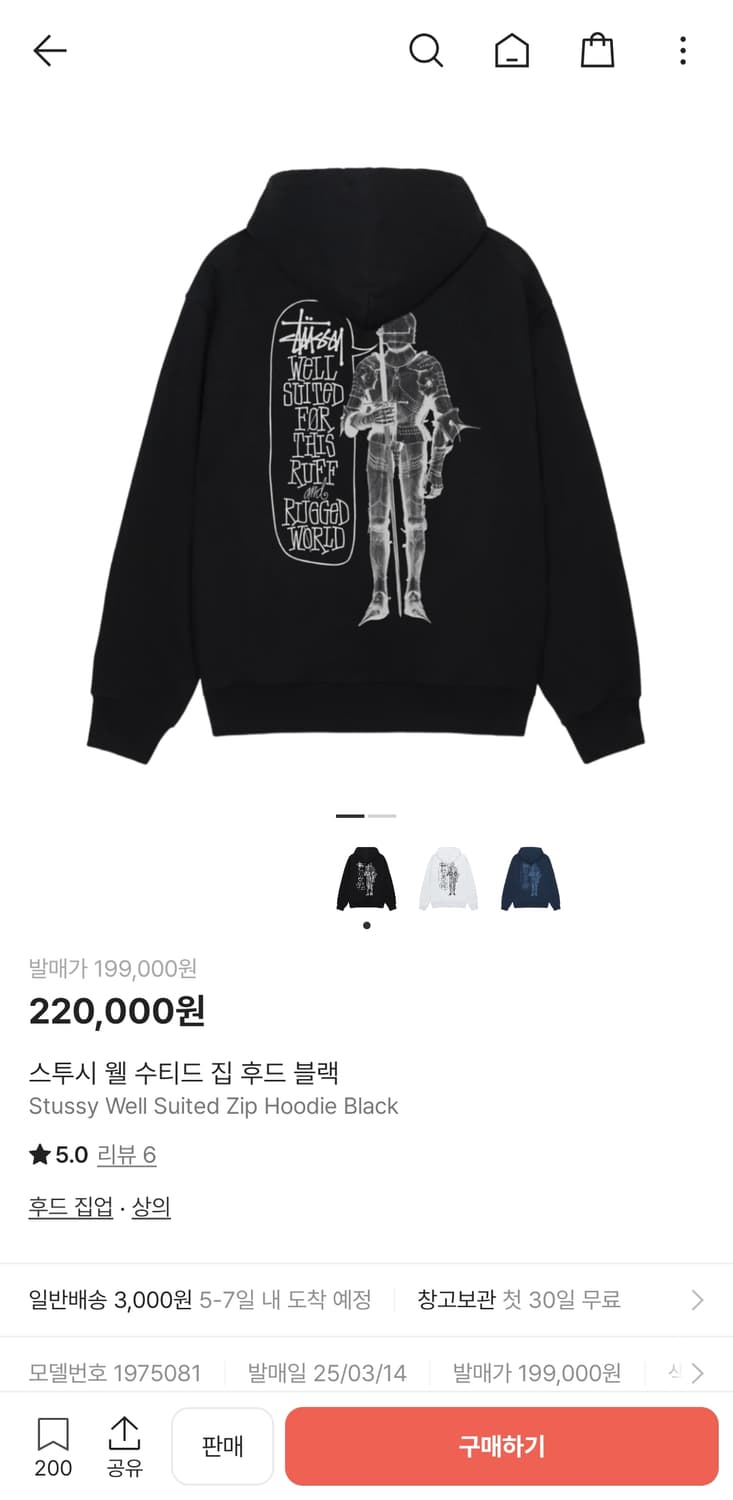Select the white hoodie color swatch
The width and height of the screenshot is (733, 1500).
tap(448, 877)
